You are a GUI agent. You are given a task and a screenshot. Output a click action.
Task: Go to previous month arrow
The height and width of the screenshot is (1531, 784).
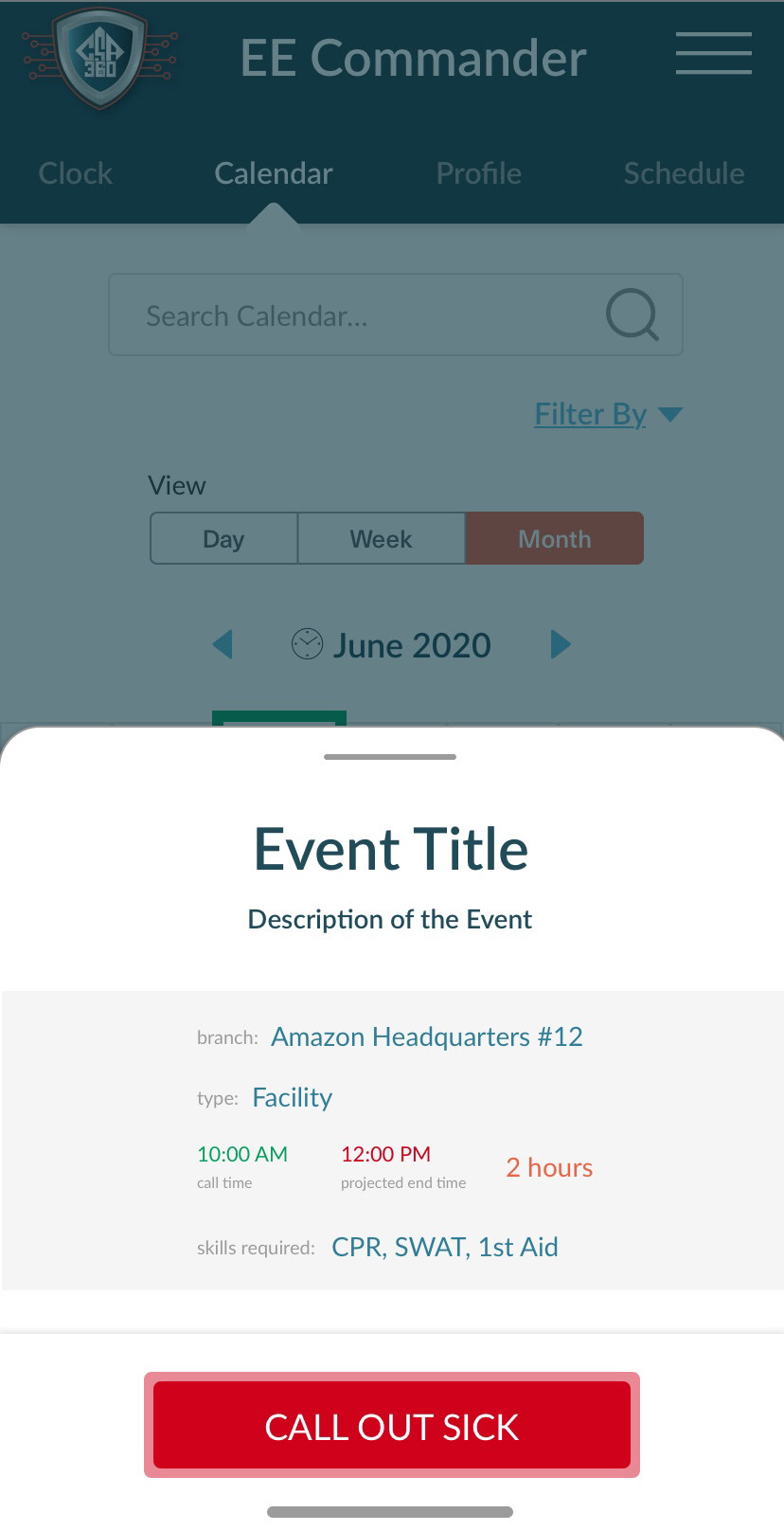pos(223,645)
